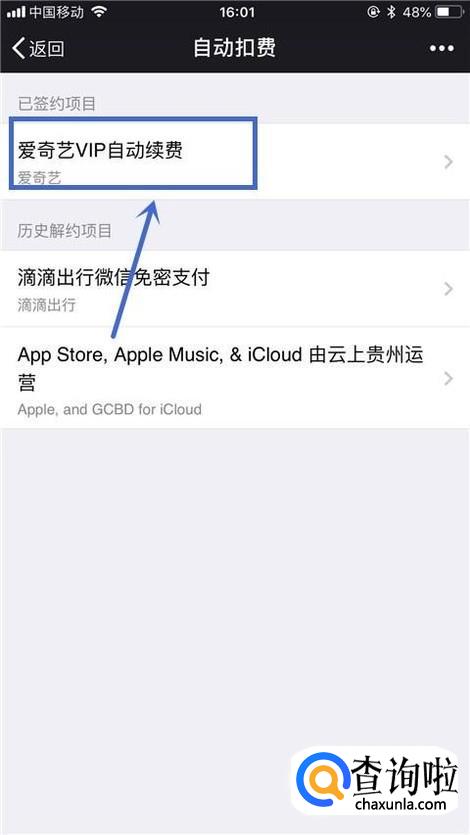
Task: Open 滴滴出行微信免密支付 entry
Action: tap(235, 289)
